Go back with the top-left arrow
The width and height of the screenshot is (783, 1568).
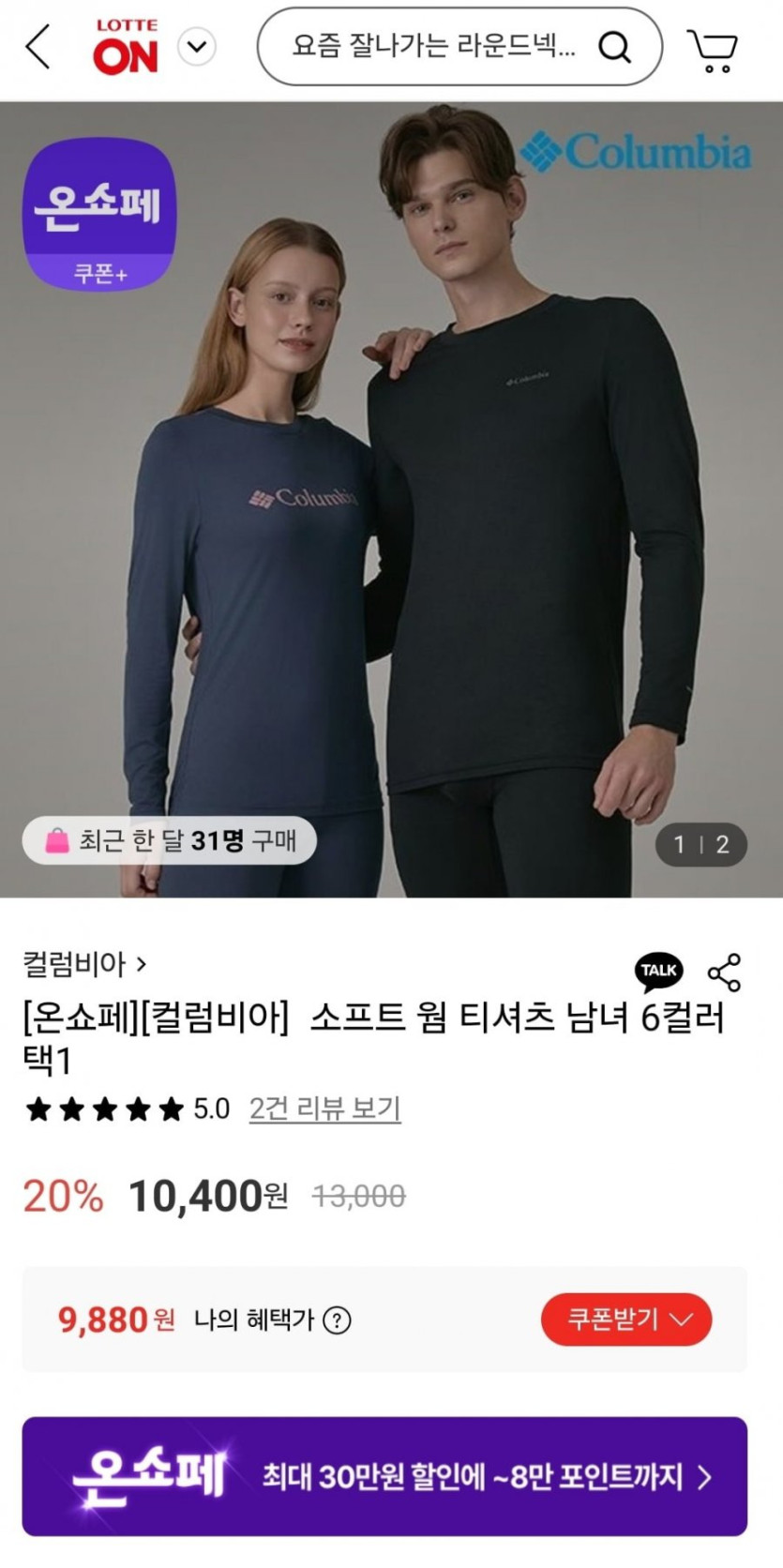[38, 47]
